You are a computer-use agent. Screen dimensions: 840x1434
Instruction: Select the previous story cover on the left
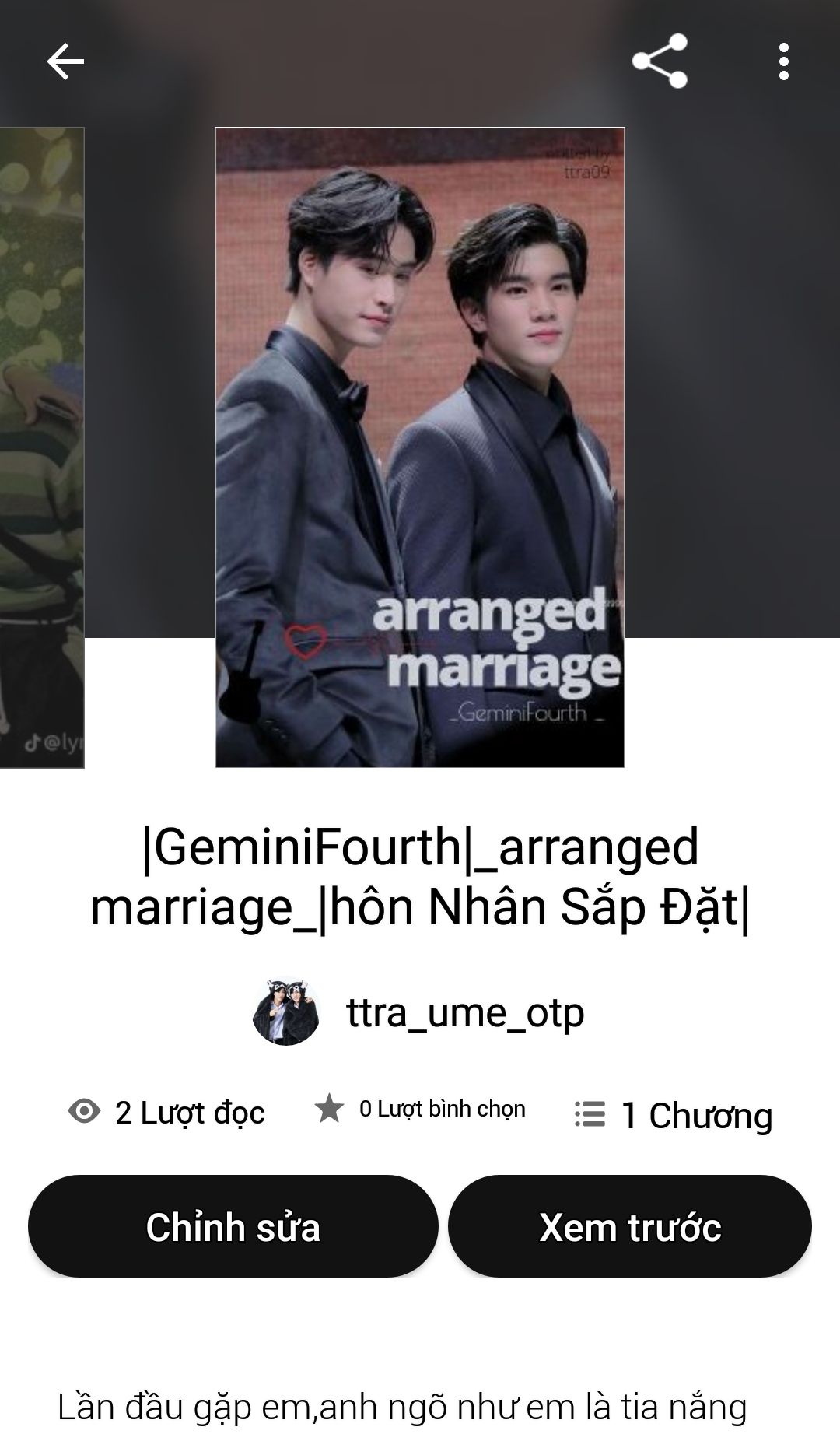[x=42, y=447]
